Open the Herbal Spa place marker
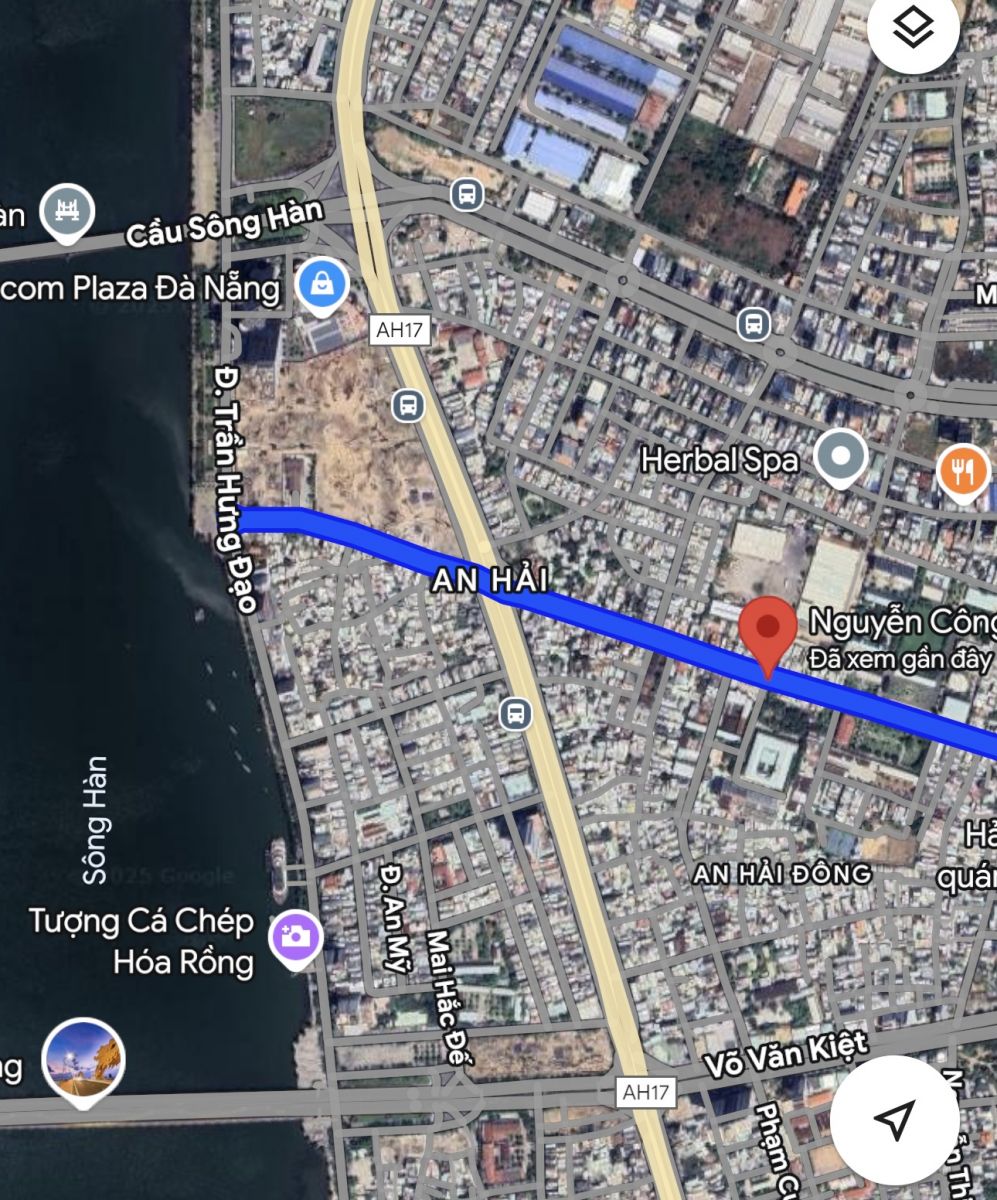This screenshot has height=1200, width=997. pos(841,458)
